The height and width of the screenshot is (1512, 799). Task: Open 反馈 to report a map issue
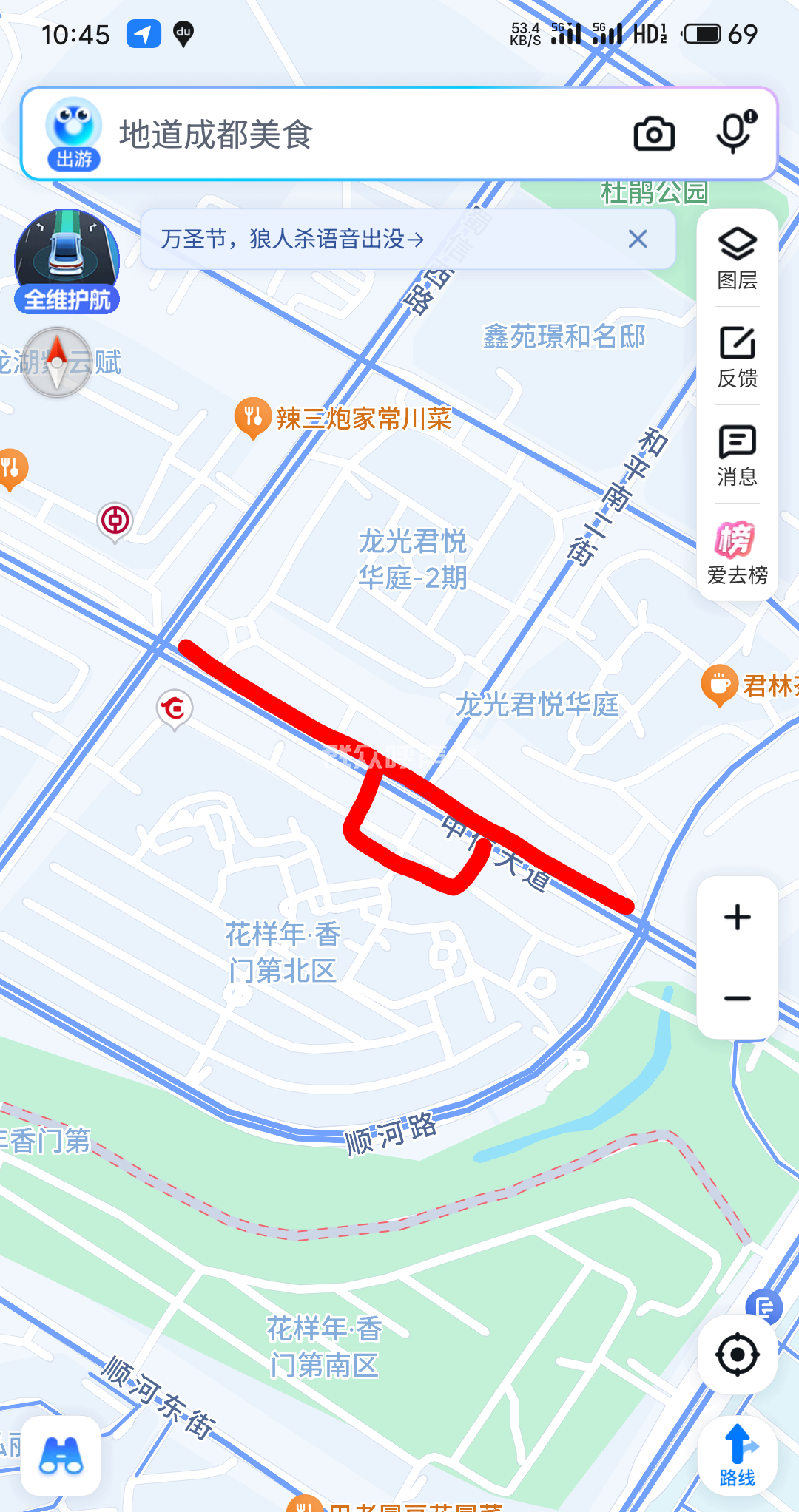coord(738,356)
